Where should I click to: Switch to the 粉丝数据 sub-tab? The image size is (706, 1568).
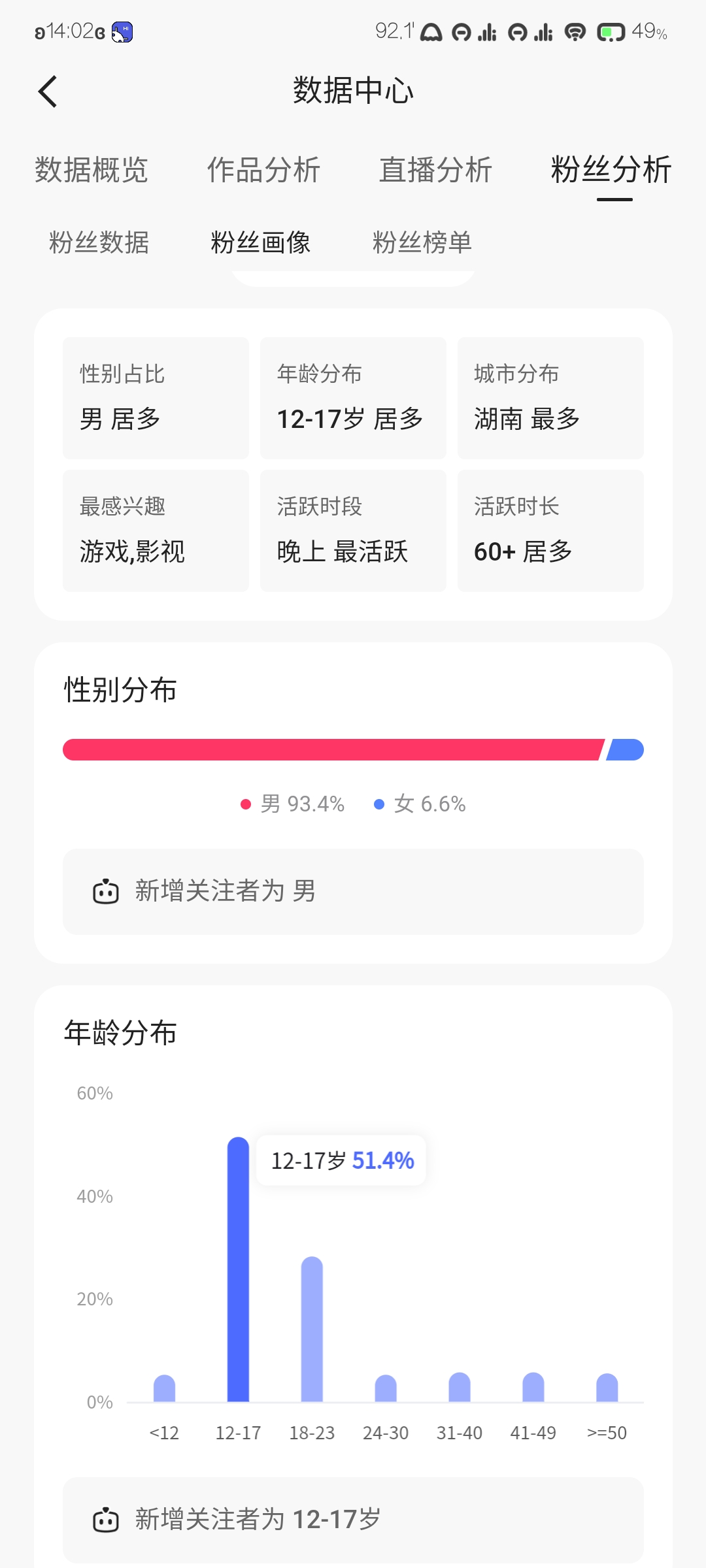[x=99, y=242]
